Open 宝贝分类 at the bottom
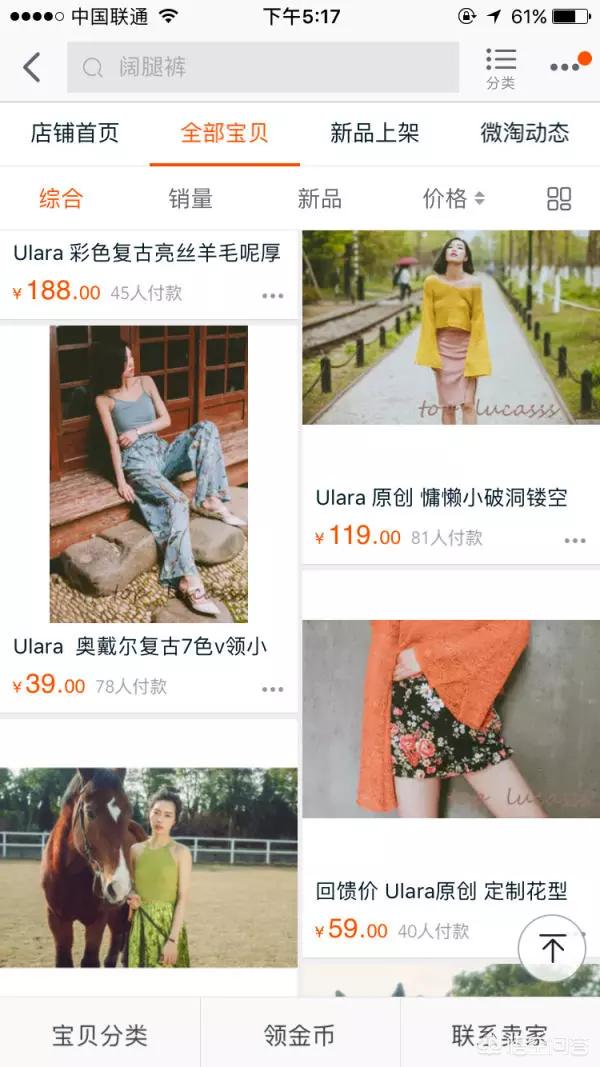The width and height of the screenshot is (600, 1067). [100, 1035]
